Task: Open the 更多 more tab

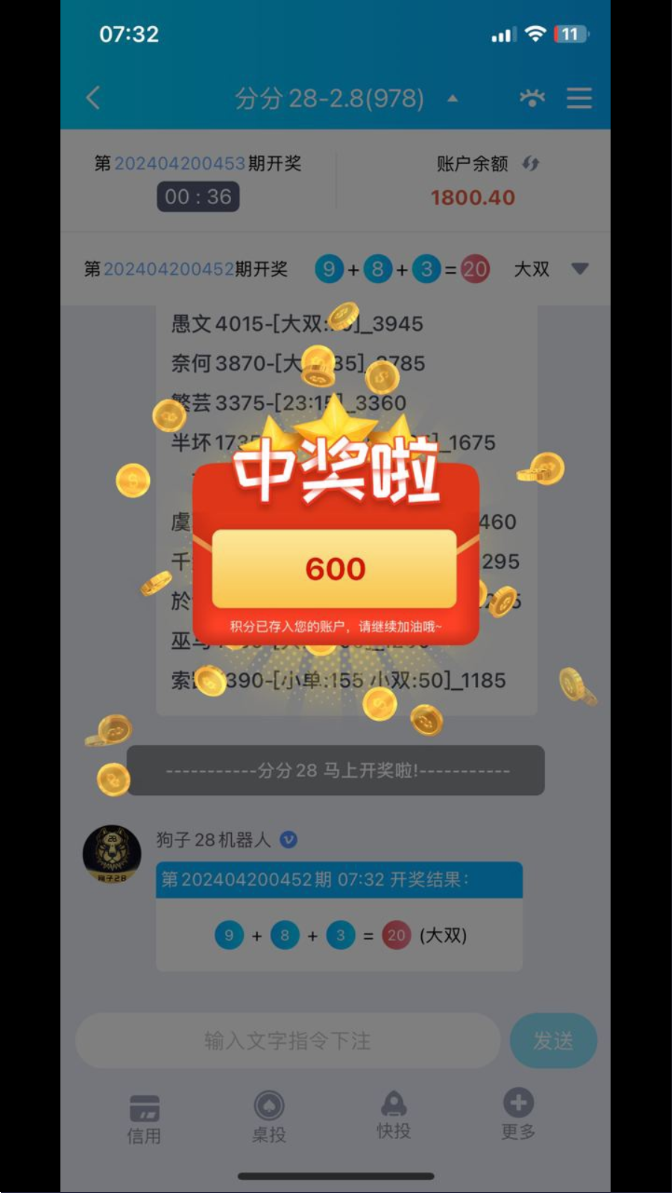Action: (518, 1115)
